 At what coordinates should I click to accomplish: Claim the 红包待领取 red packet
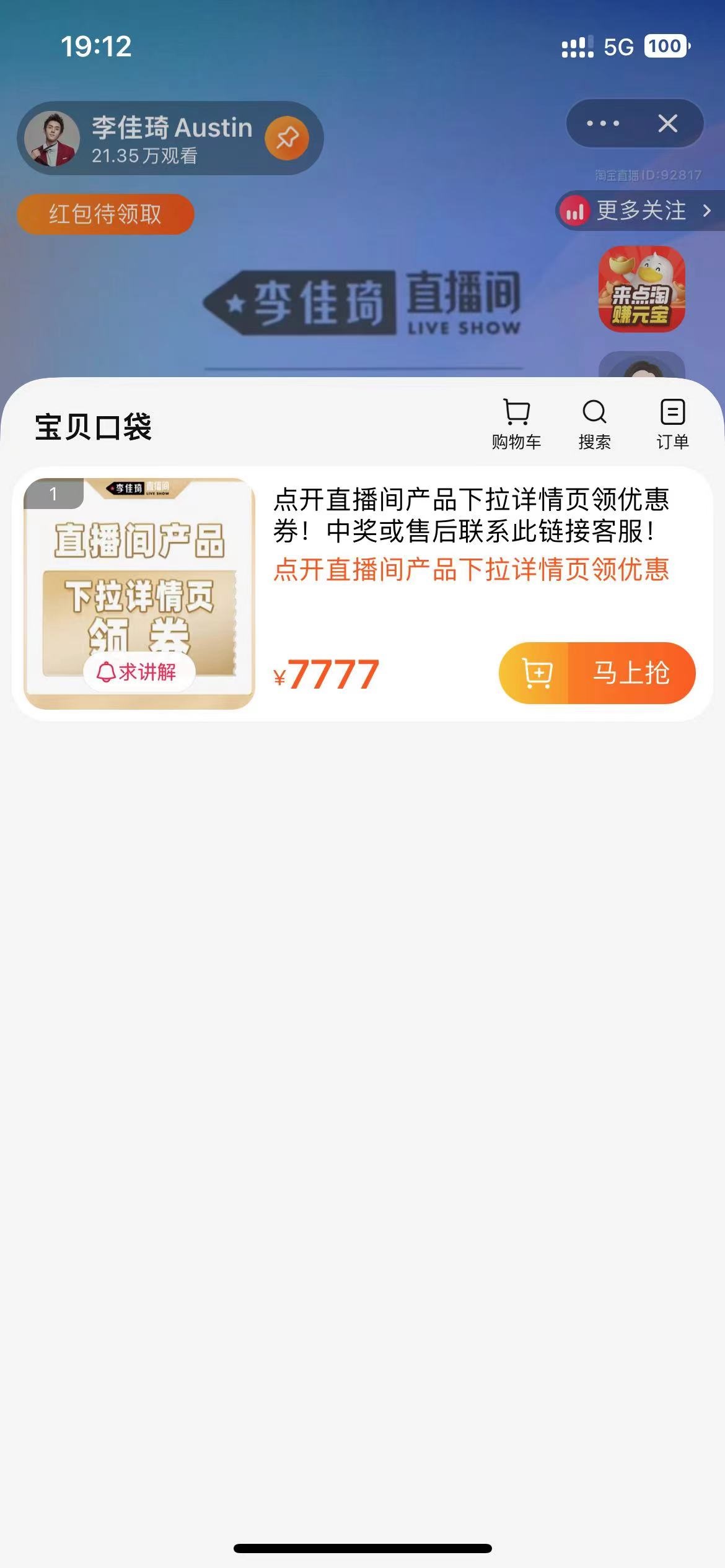105,214
